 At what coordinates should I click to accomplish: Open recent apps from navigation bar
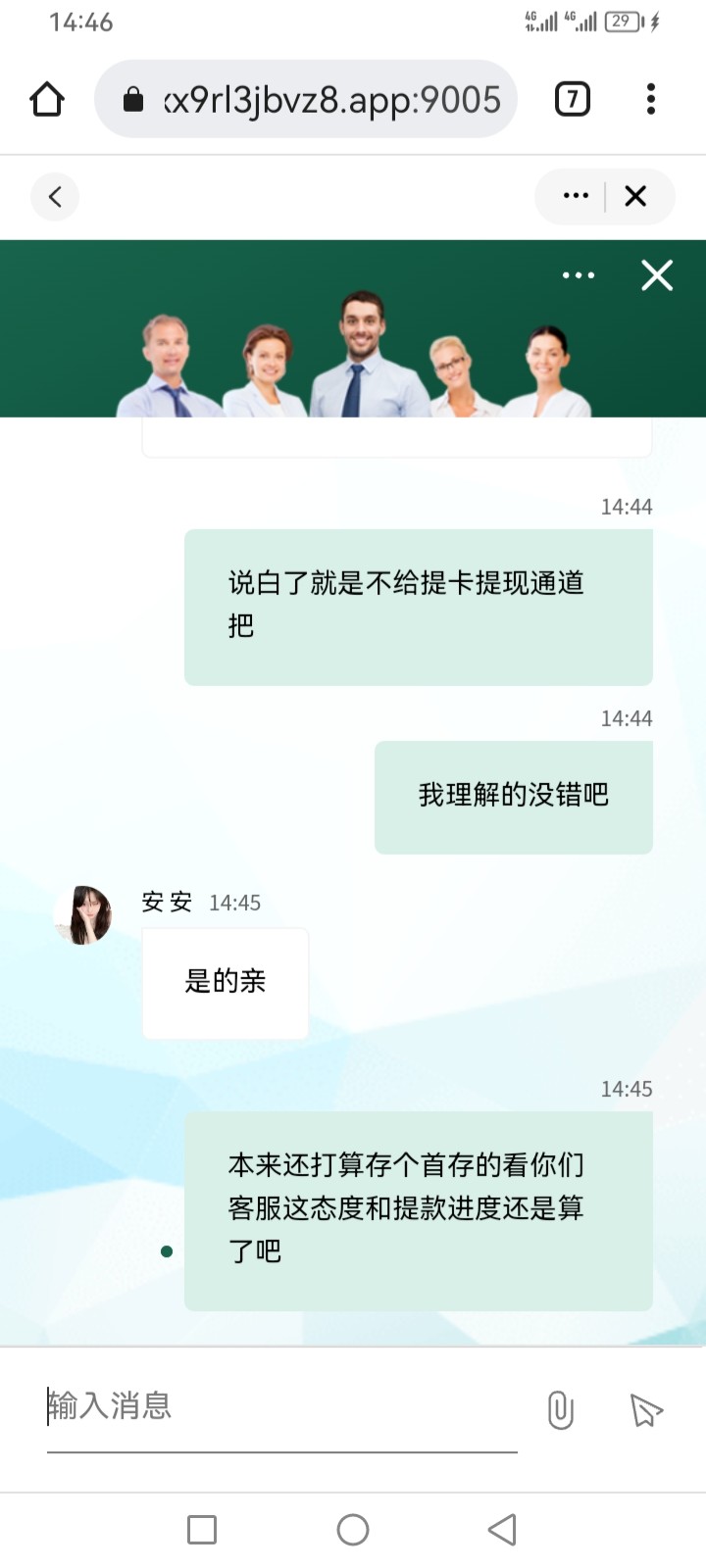pos(202,1529)
